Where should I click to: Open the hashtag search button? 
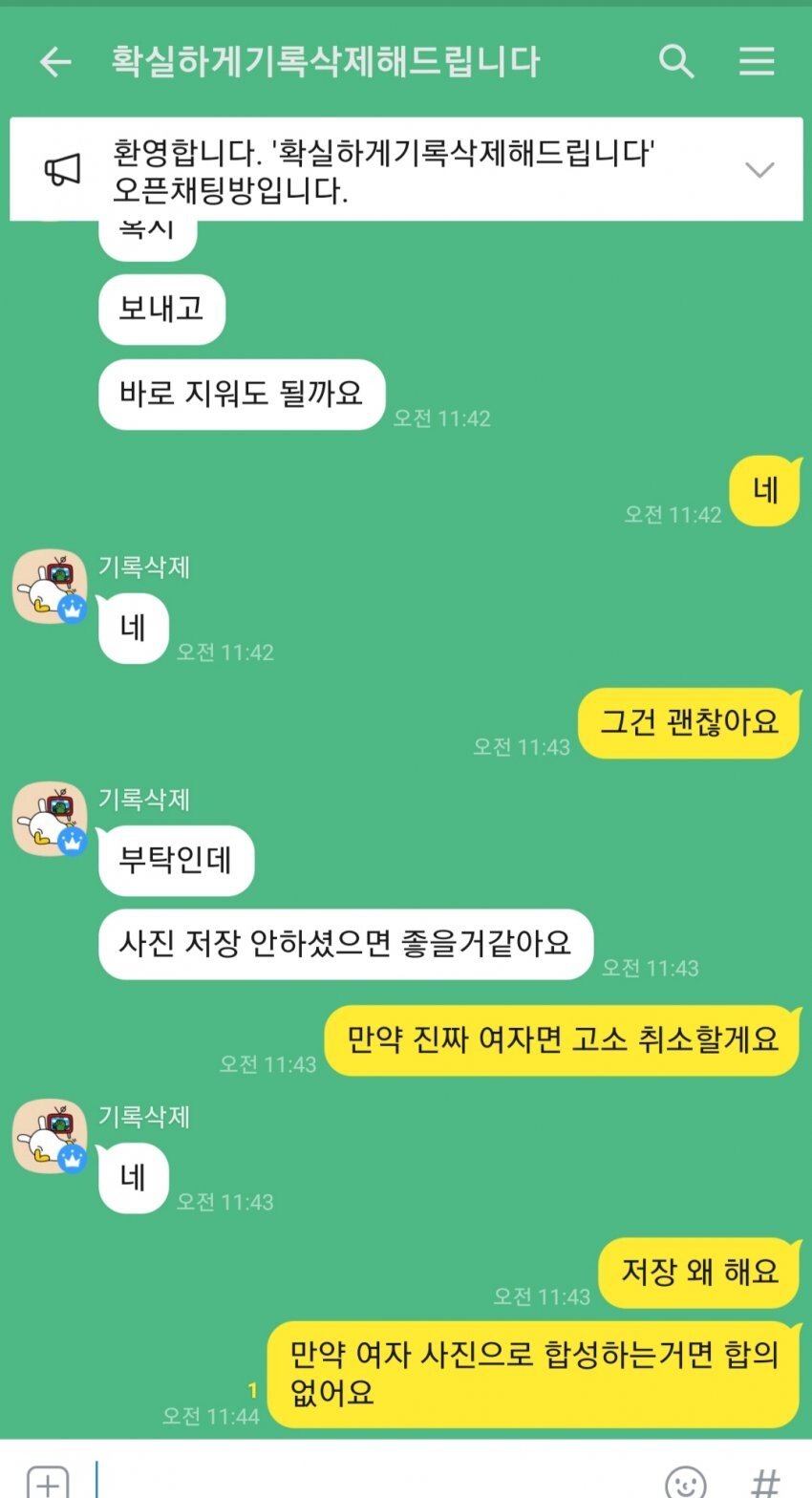(x=764, y=1481)
